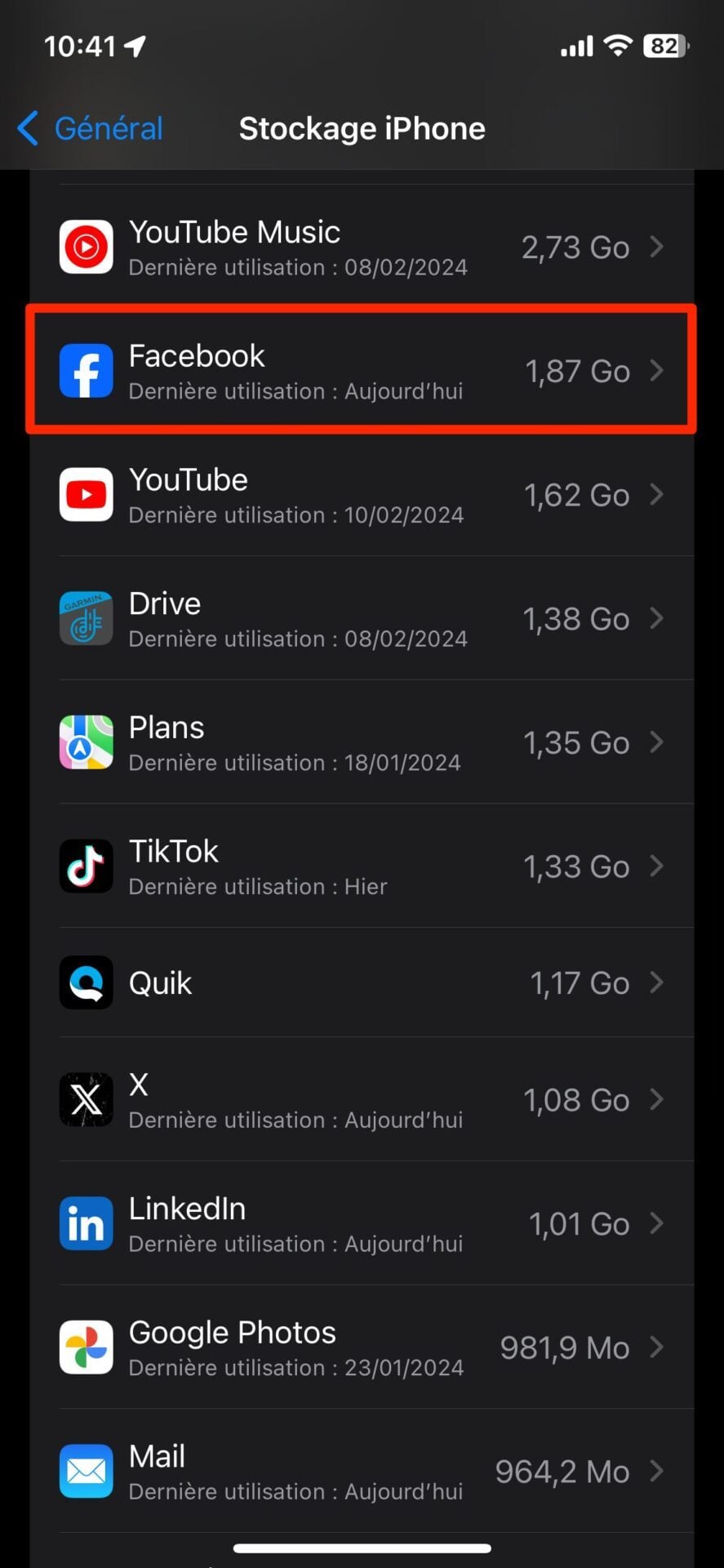
Task: Open Drive storage details
Action: tap(361, 619)
